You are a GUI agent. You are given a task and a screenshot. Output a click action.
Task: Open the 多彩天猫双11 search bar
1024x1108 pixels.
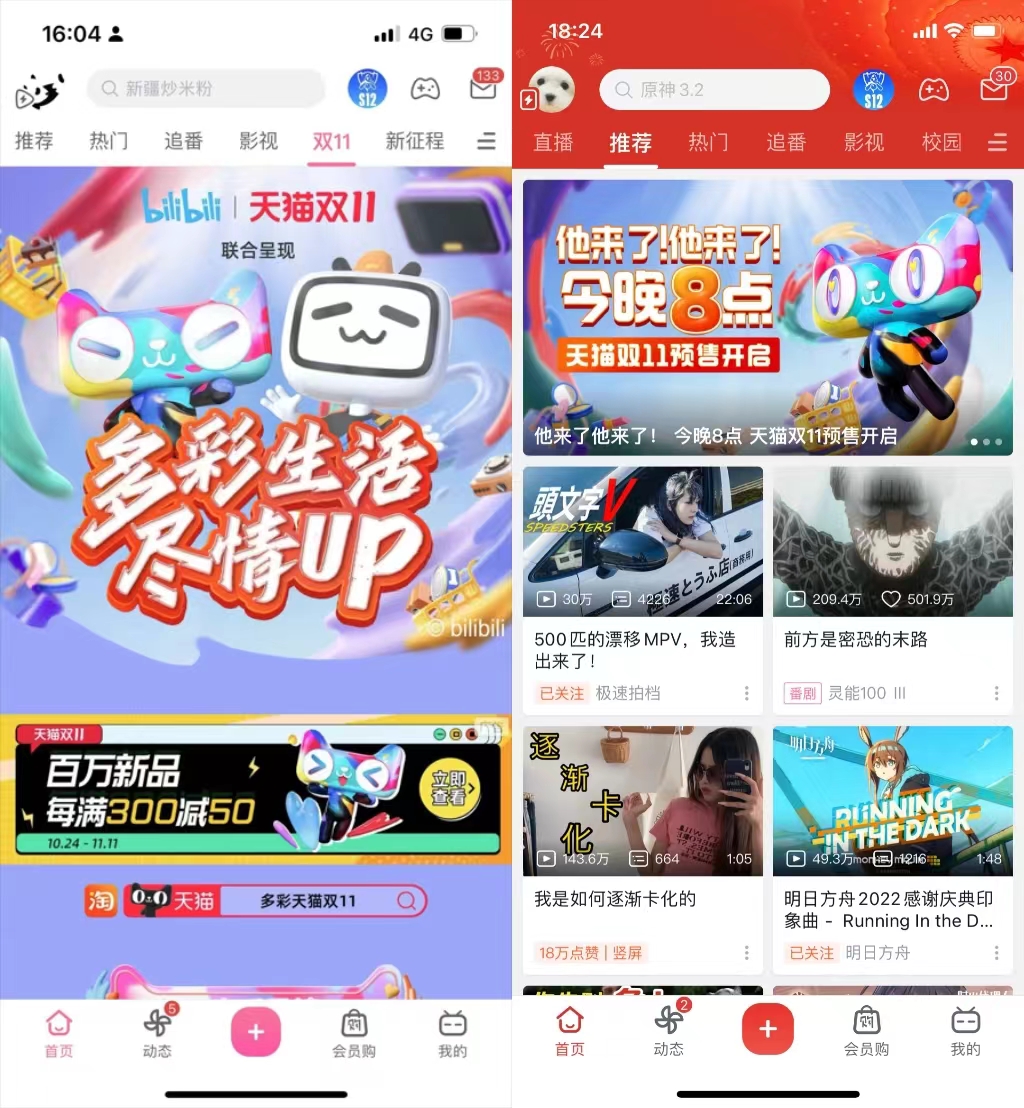(x=320, y=901)
